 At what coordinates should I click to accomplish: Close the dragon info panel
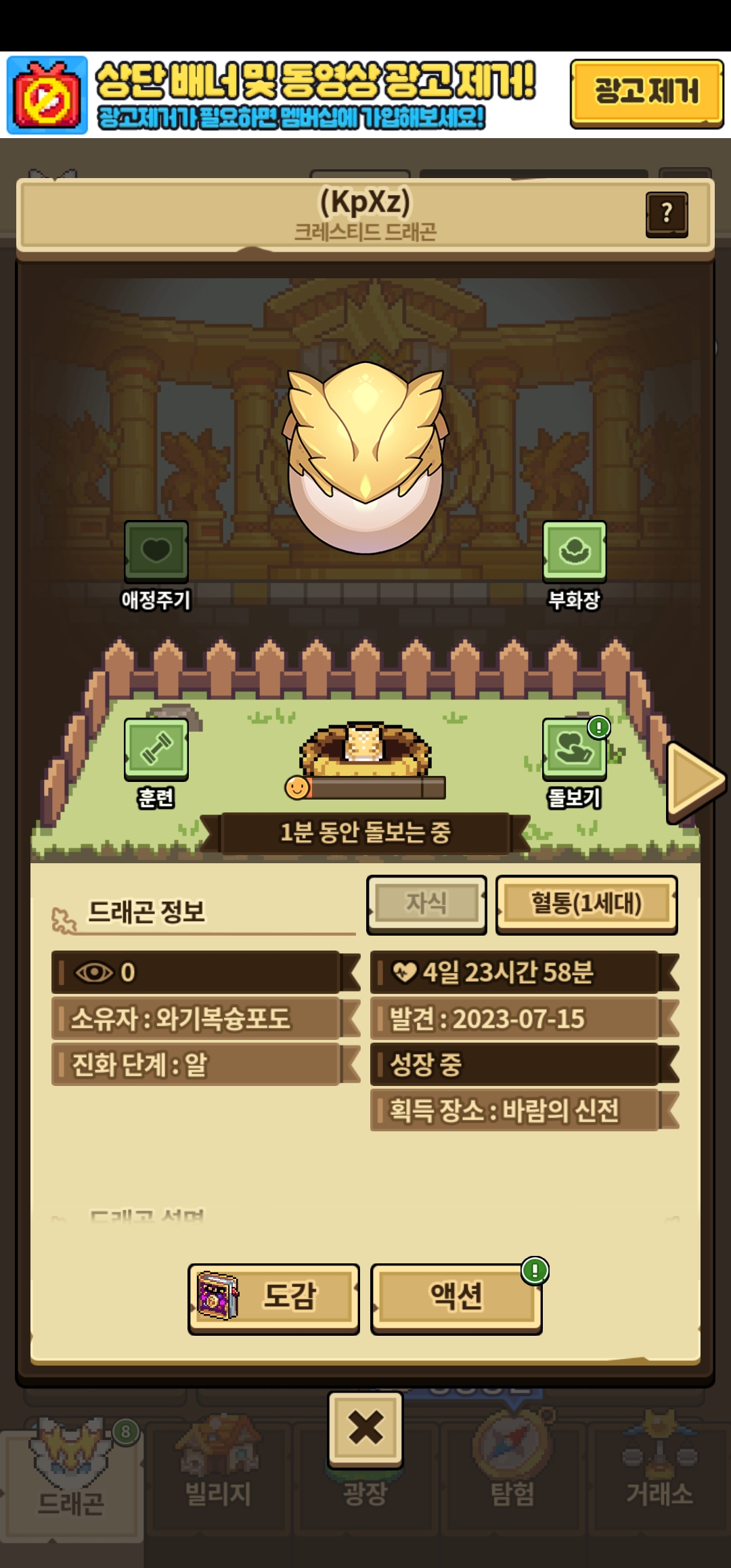coord(365,1429)
